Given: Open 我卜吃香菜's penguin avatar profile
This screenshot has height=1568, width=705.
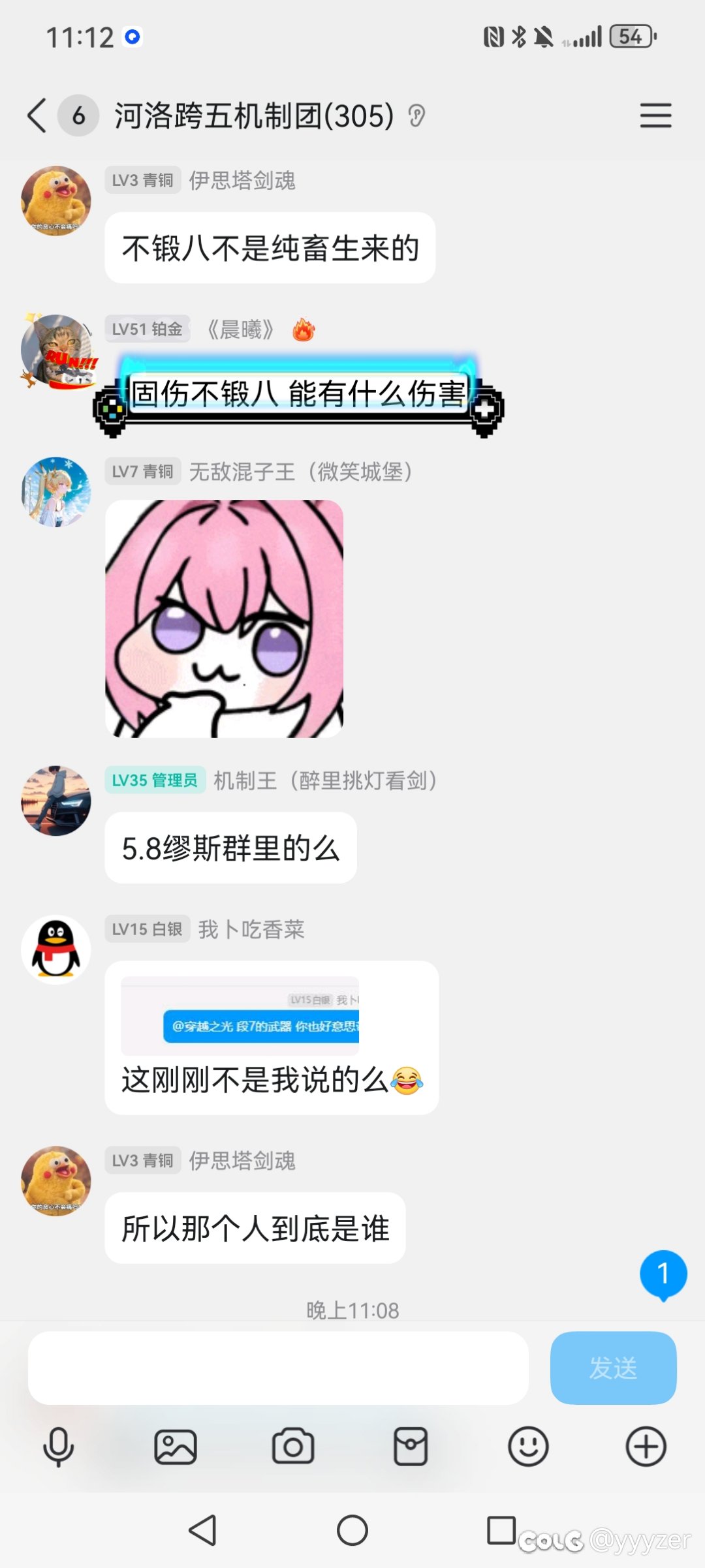Looking at the screenshot, I should coord(56,949).
